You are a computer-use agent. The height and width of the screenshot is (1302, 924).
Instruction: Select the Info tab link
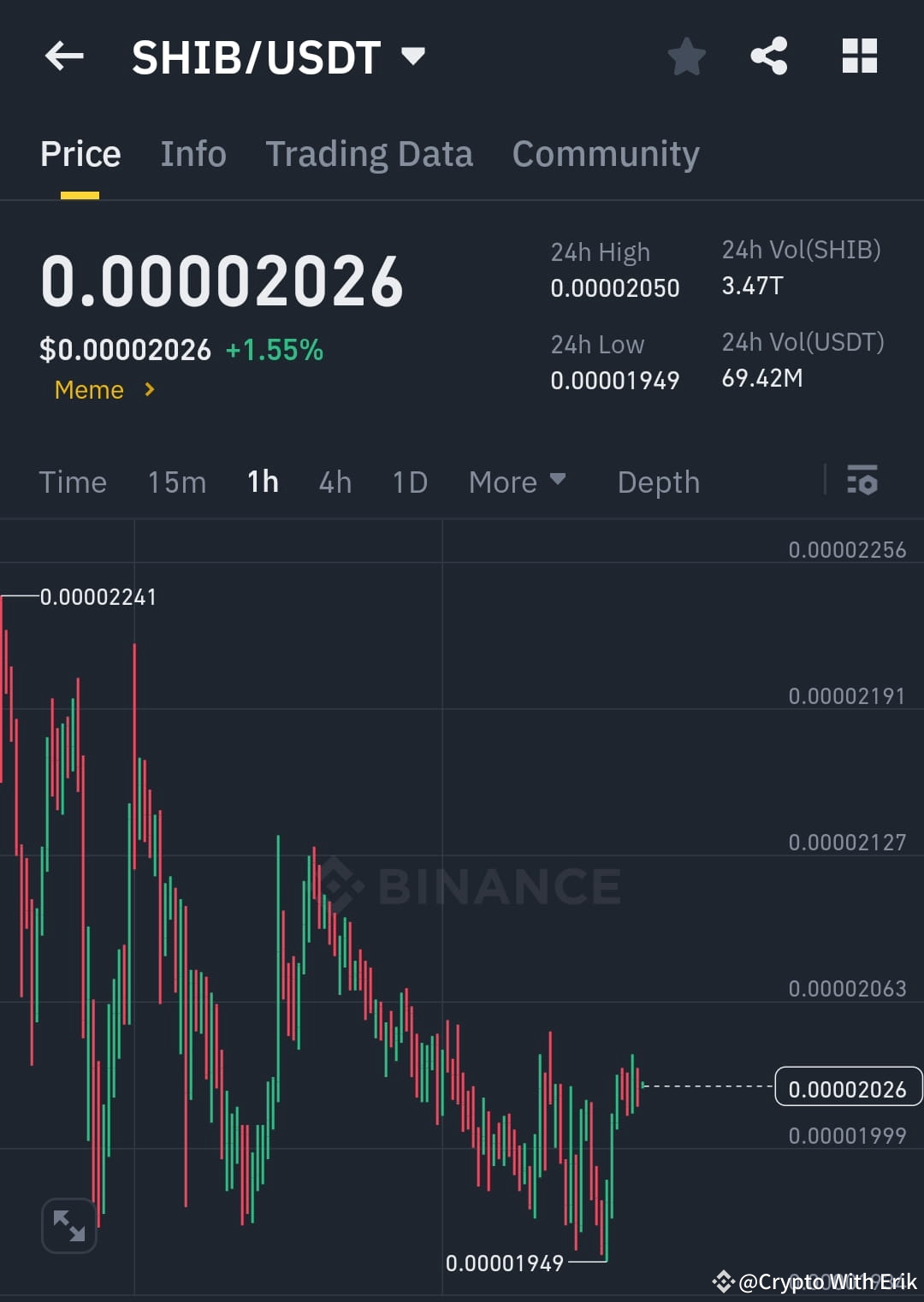192,154
